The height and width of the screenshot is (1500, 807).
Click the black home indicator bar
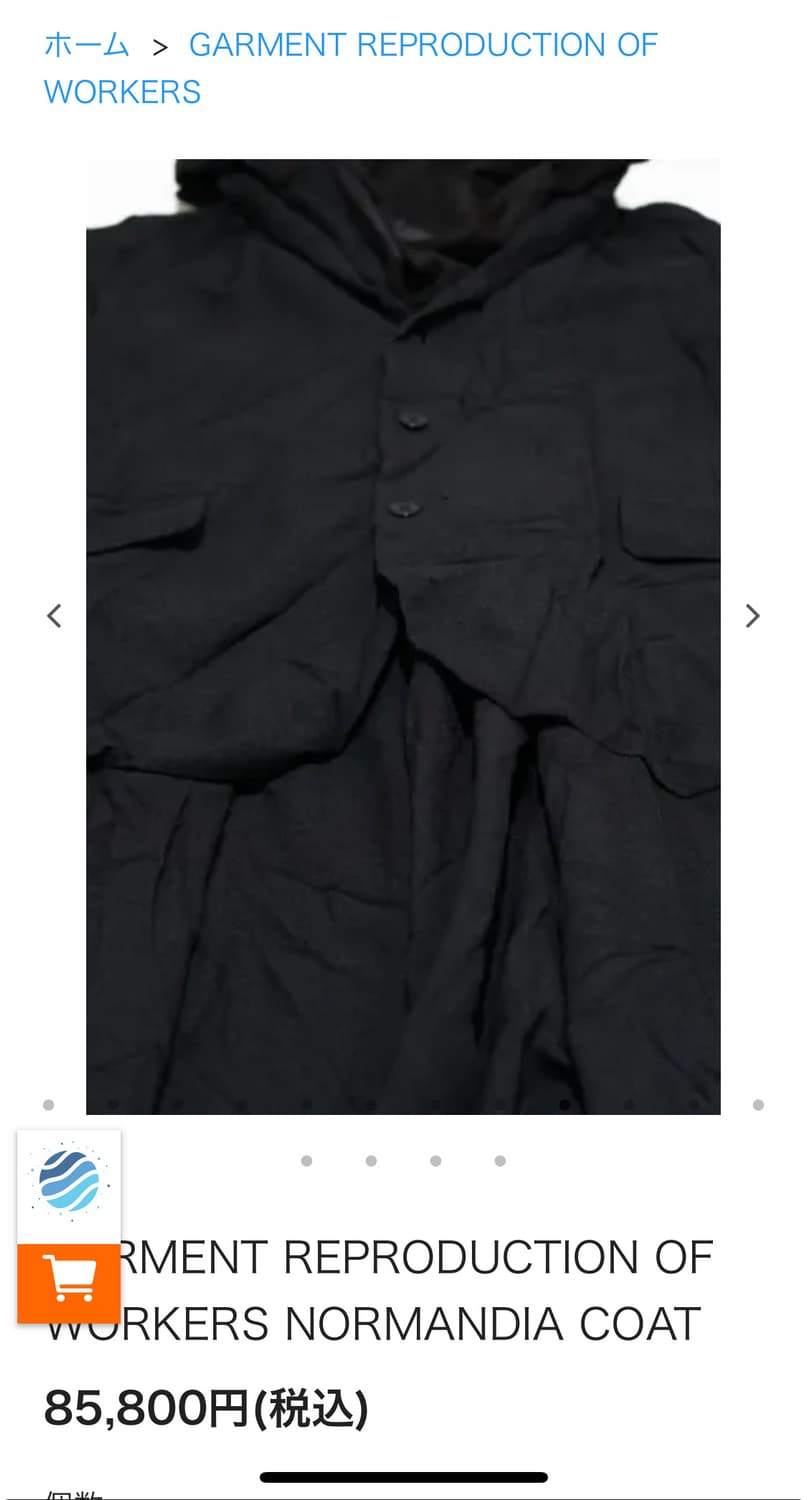403,1476
